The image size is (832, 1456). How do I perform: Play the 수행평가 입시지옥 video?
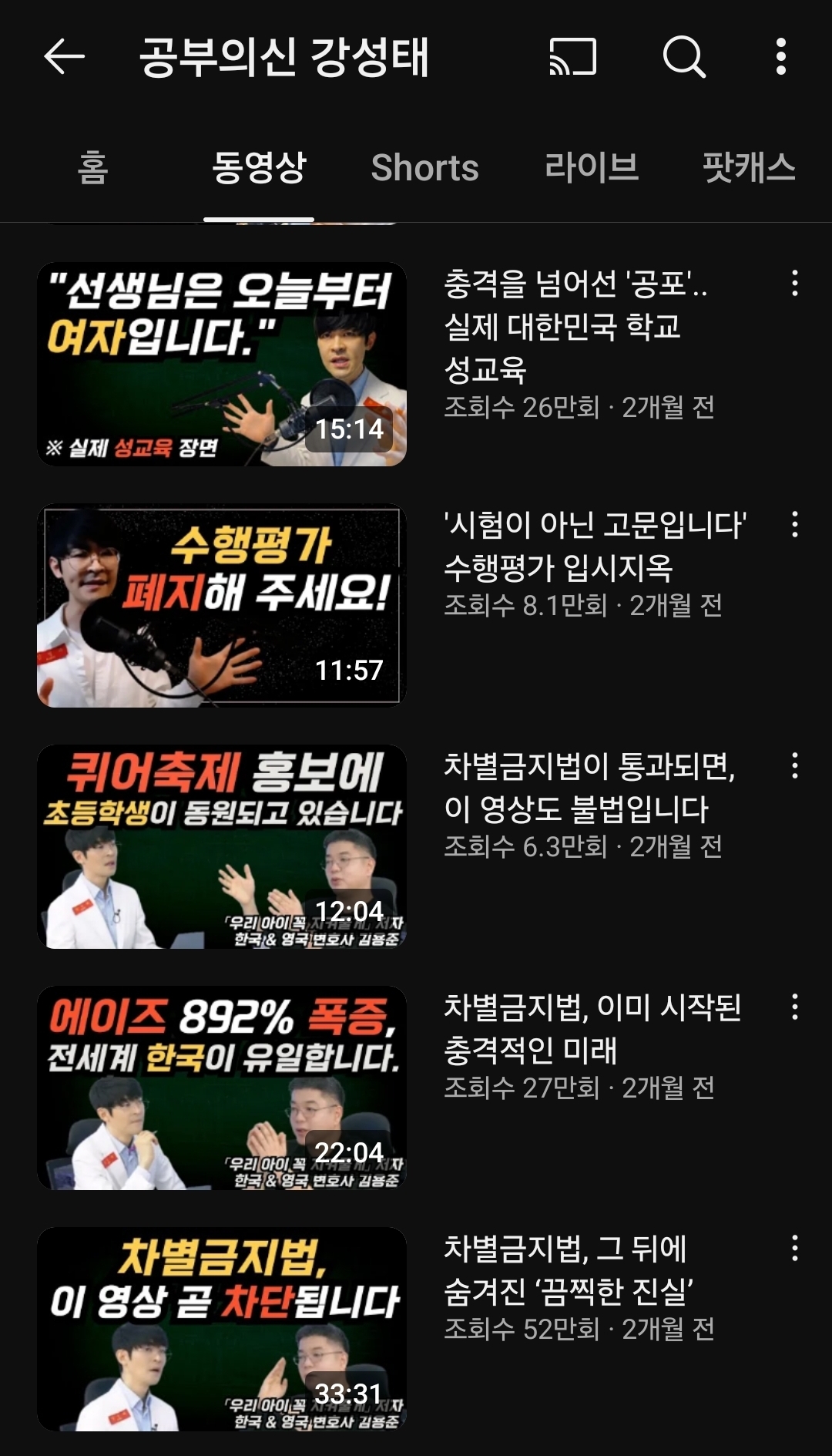pos(222,605)
